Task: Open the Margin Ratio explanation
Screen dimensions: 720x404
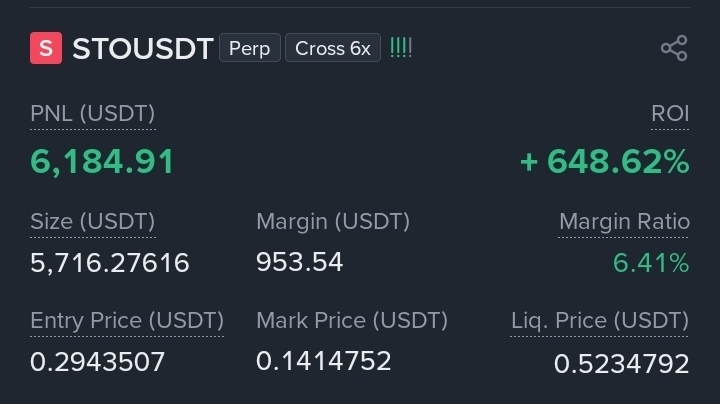Action: pyautogui.click(x=624, y=221)
